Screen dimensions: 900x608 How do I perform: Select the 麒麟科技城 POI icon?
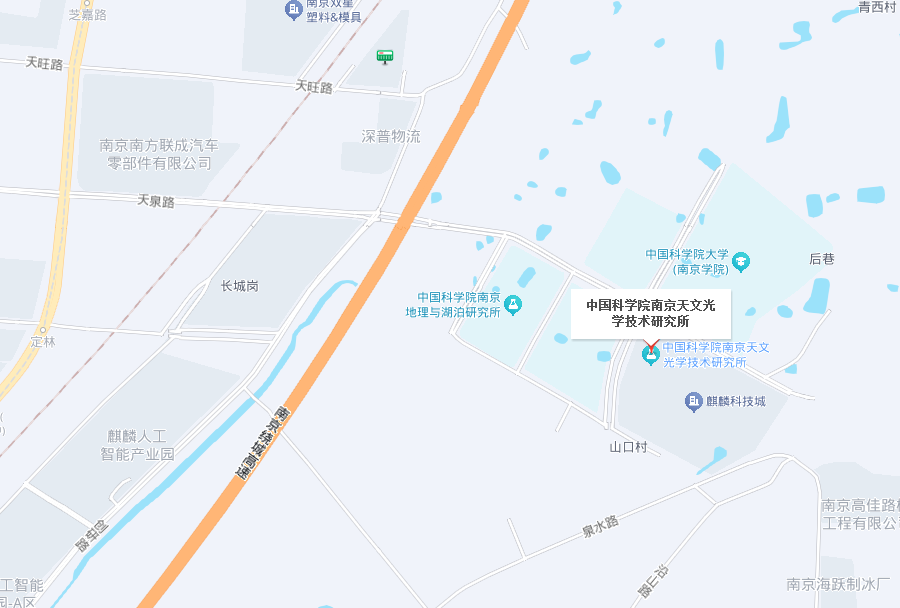(x=693, y=402)
